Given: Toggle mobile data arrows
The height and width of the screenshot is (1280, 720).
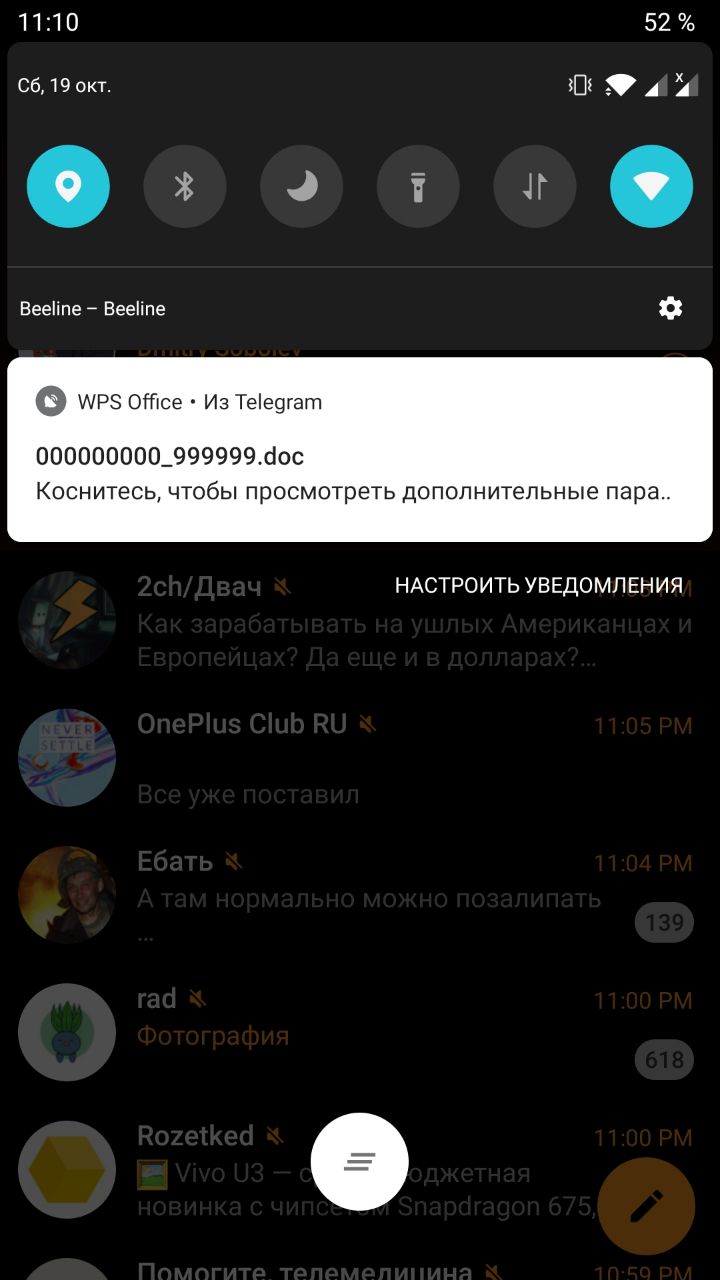Looking at the screenshot, I should (x=535, y=186).
